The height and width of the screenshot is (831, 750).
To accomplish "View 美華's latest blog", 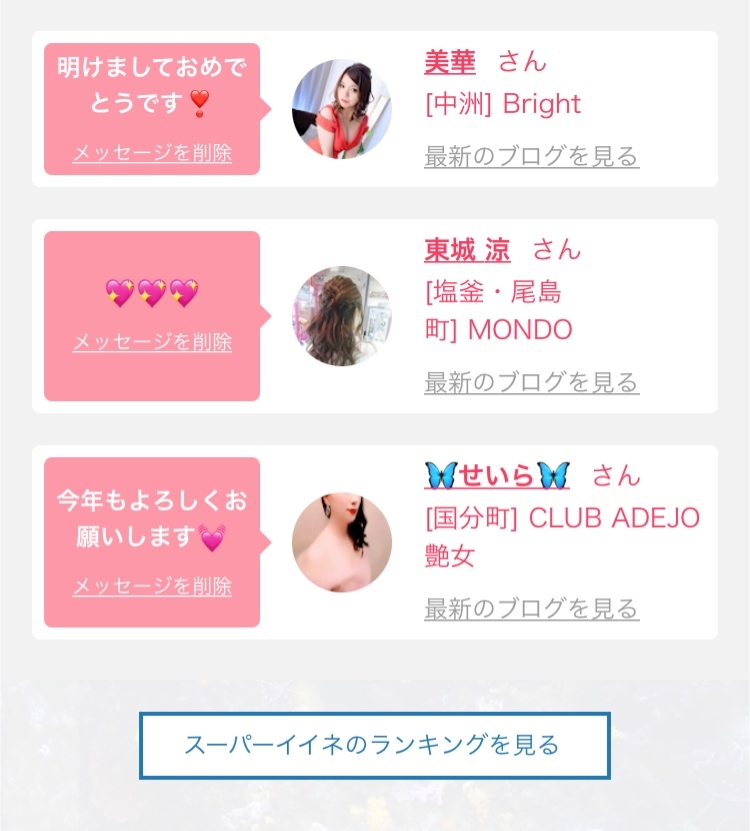I will [x=532, y=156].
